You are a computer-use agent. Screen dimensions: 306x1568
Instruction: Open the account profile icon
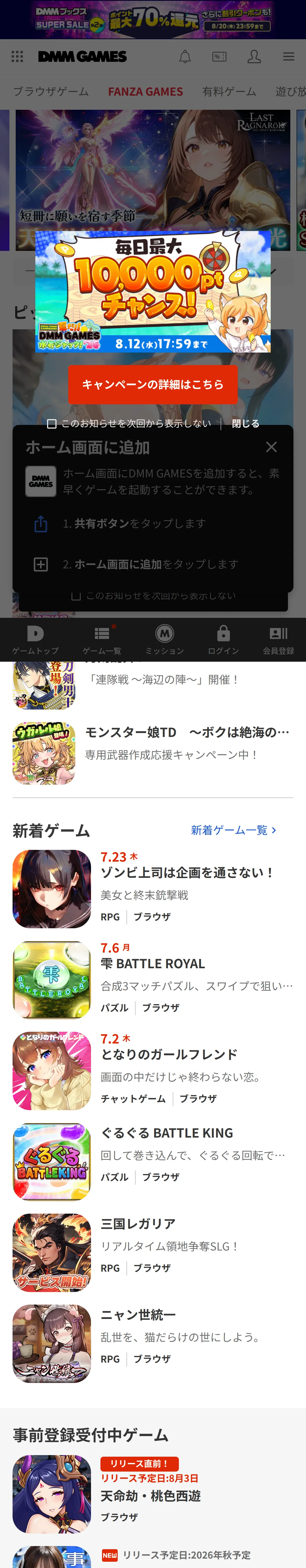254,57
